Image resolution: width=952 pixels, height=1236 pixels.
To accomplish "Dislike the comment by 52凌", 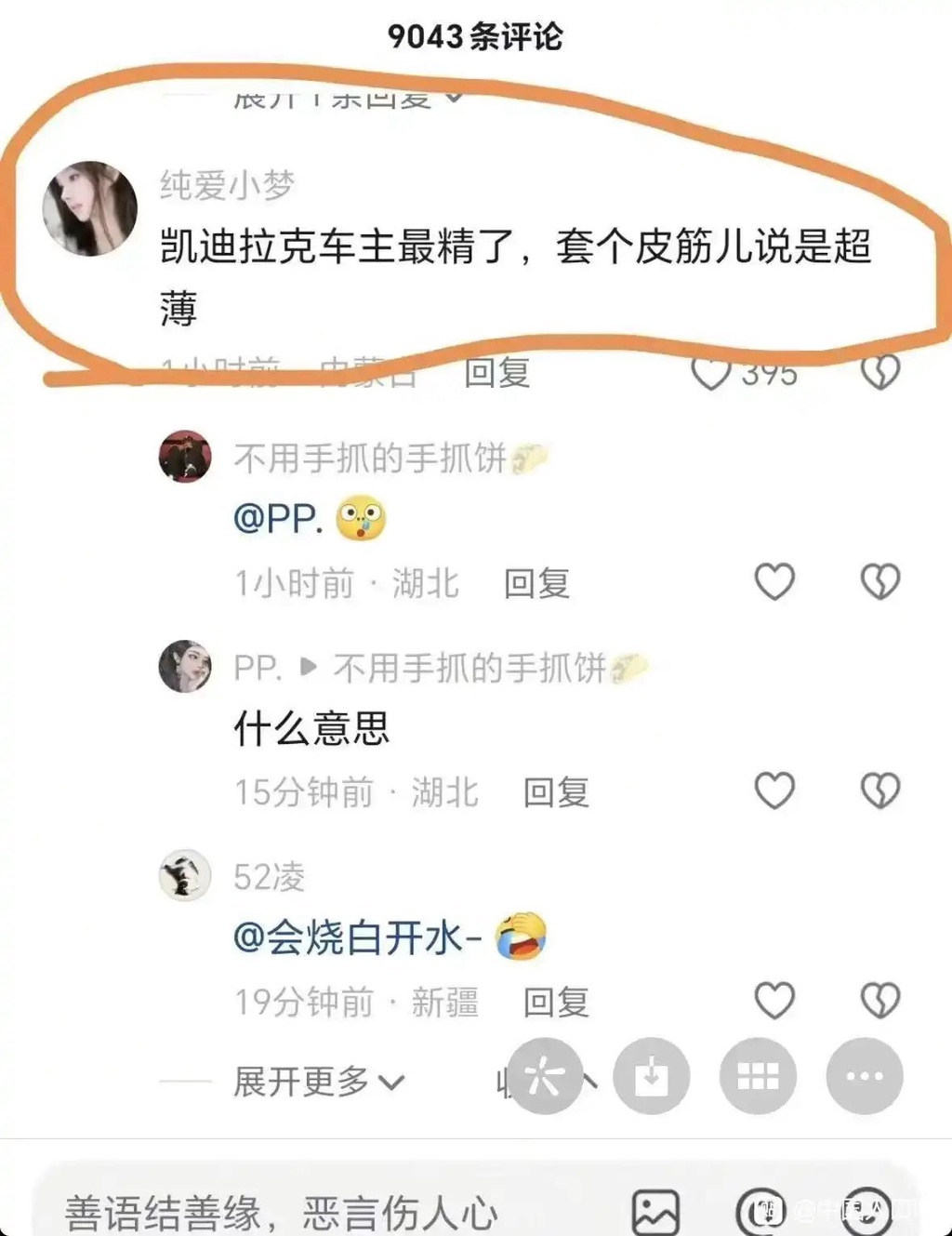I will tap(879, 1001).
